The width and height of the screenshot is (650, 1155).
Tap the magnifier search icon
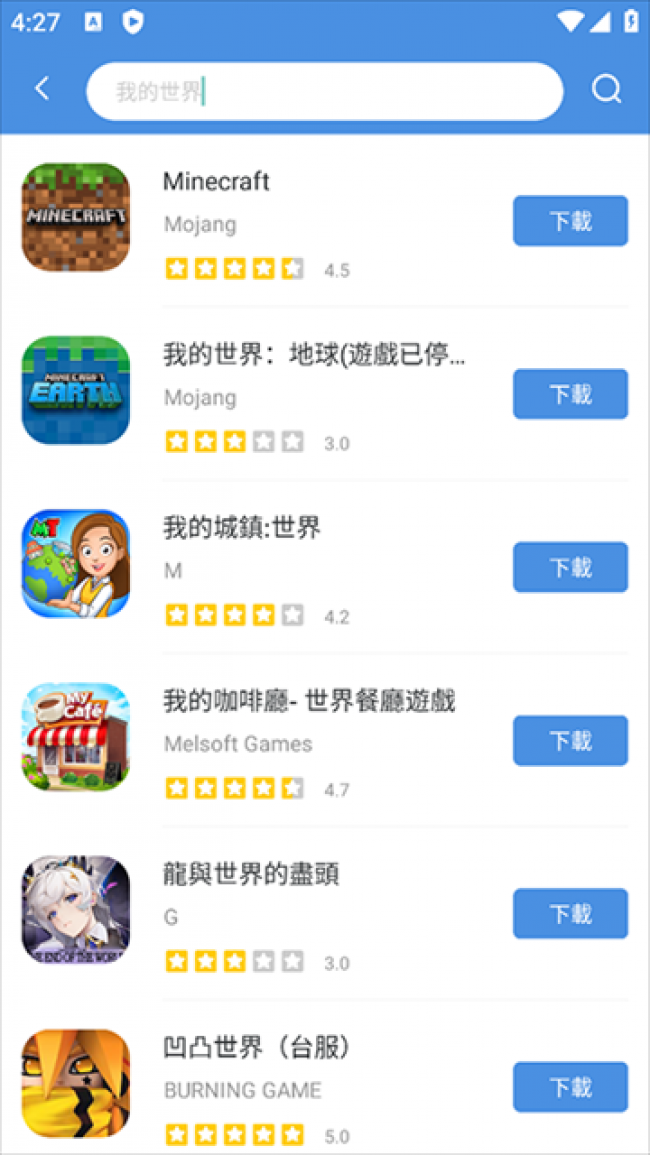click(606, 90)
